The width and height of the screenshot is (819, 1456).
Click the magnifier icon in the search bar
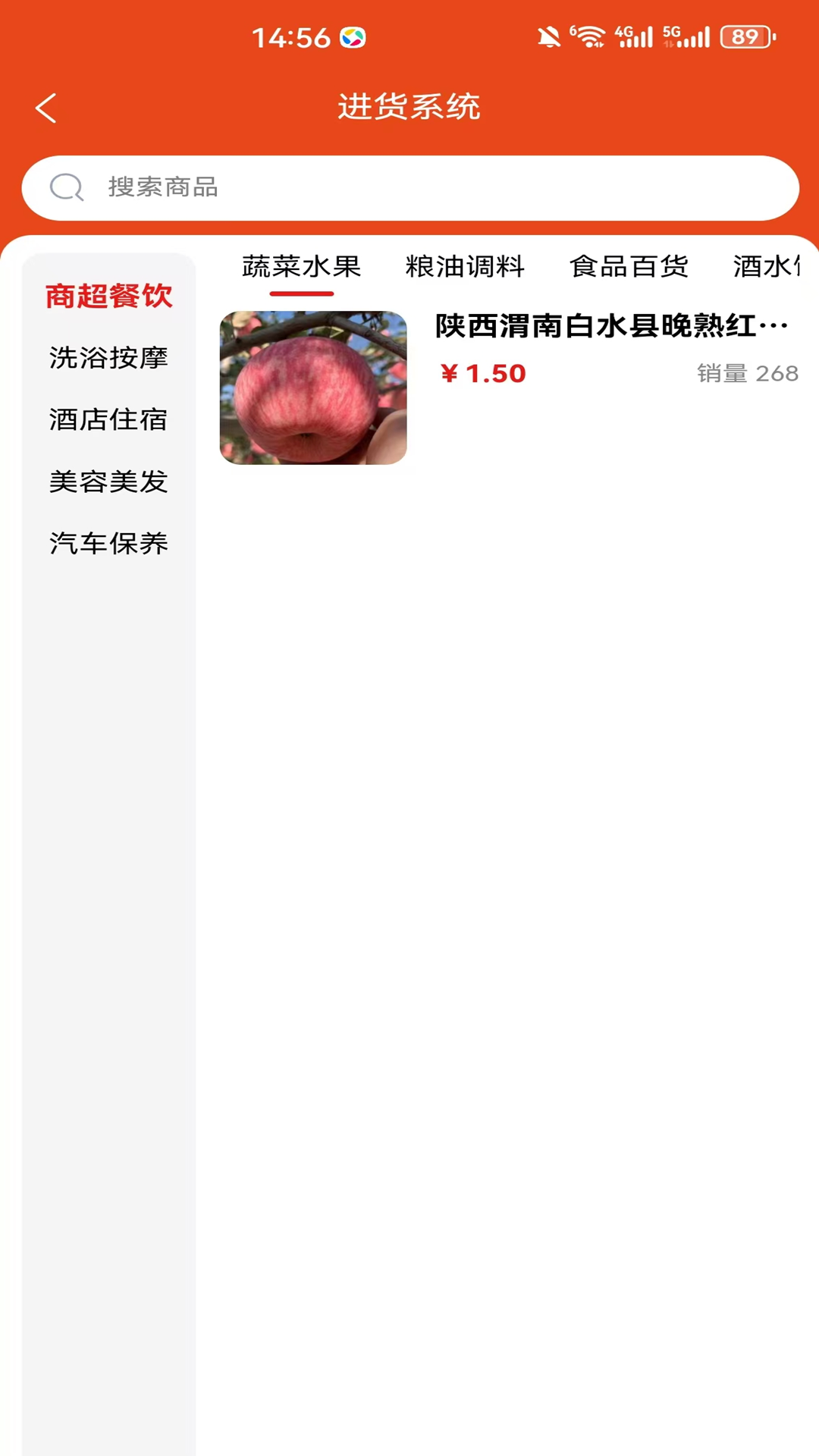pos(67,187)
